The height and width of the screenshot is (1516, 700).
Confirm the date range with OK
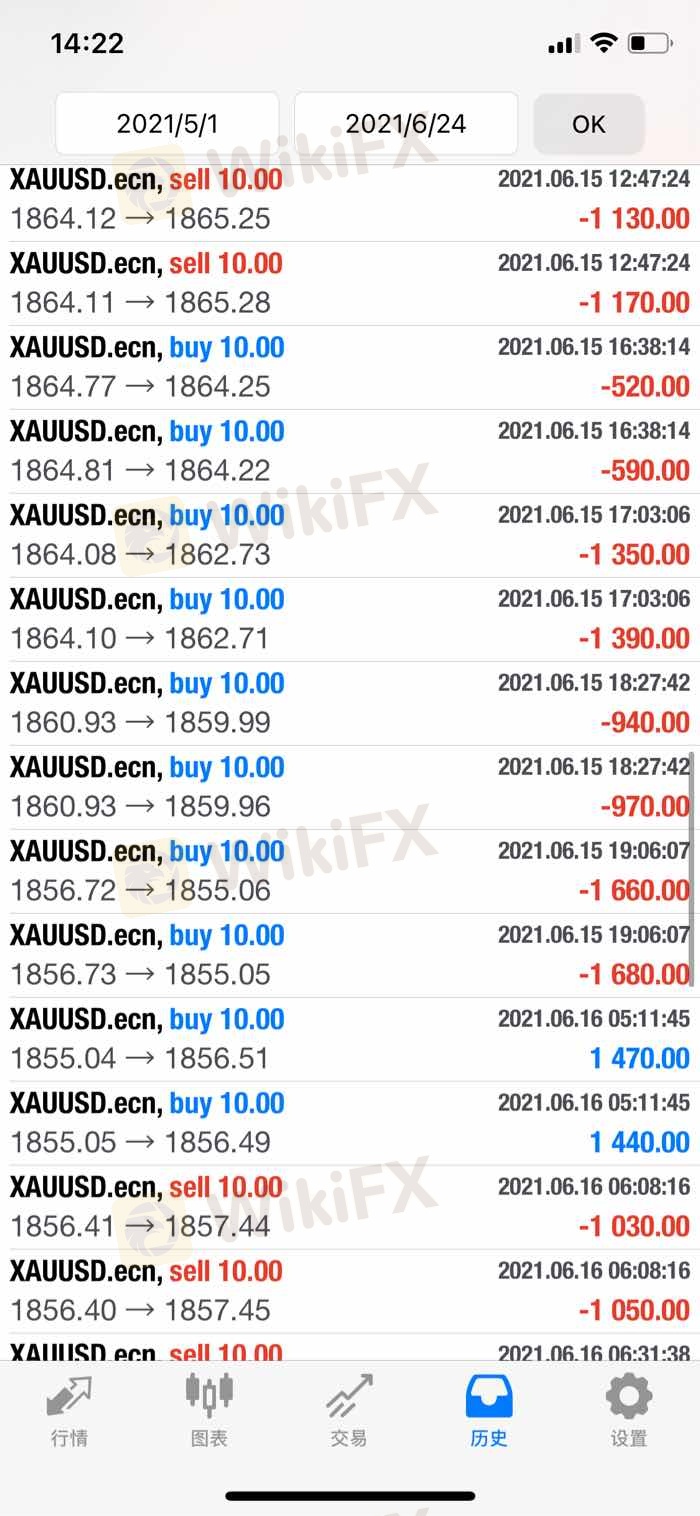[x=589, y=124]
